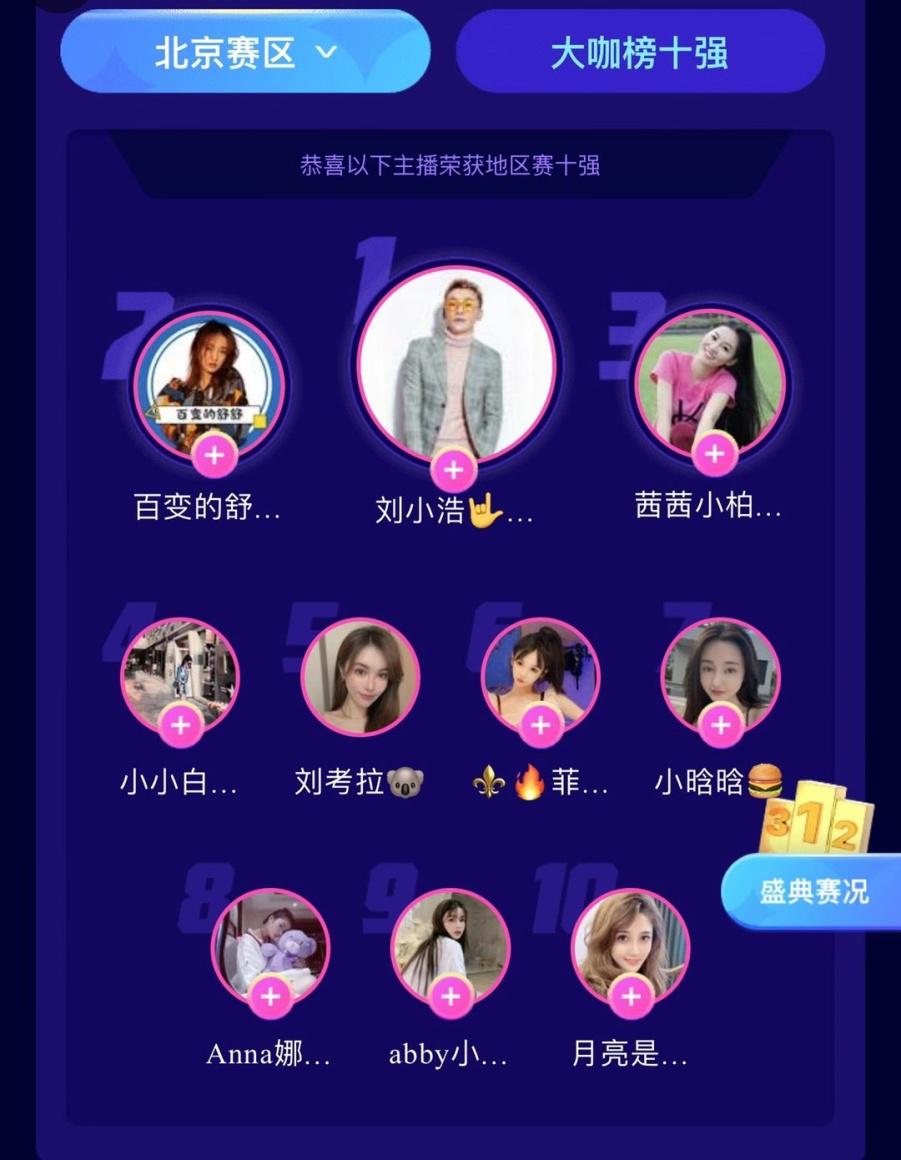Screen dimensions: 901x1160
Task: Follow 菲 ranked sixth via plus icon
Action: point(541,725)
